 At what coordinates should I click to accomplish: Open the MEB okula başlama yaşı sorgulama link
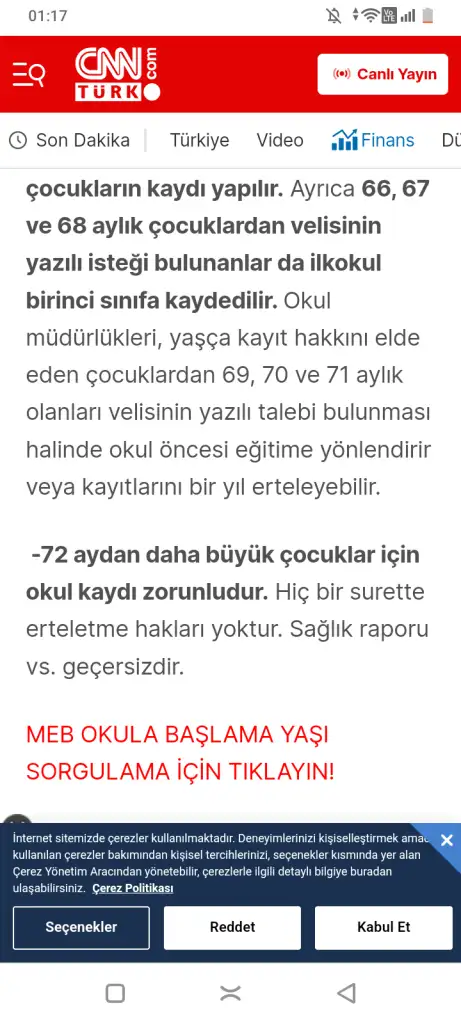click(180, 753)
